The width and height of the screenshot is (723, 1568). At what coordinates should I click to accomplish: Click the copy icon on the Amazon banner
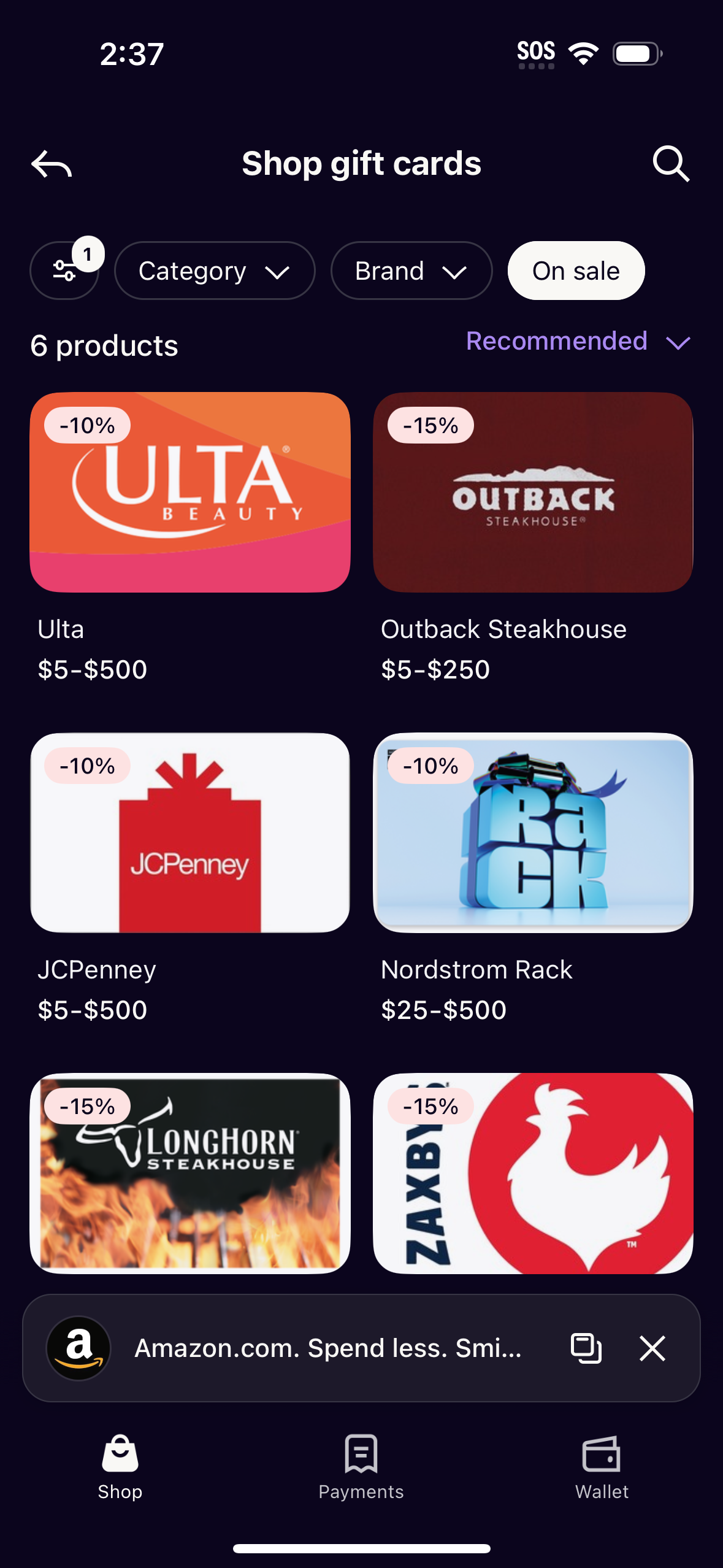click(585, 1349)
